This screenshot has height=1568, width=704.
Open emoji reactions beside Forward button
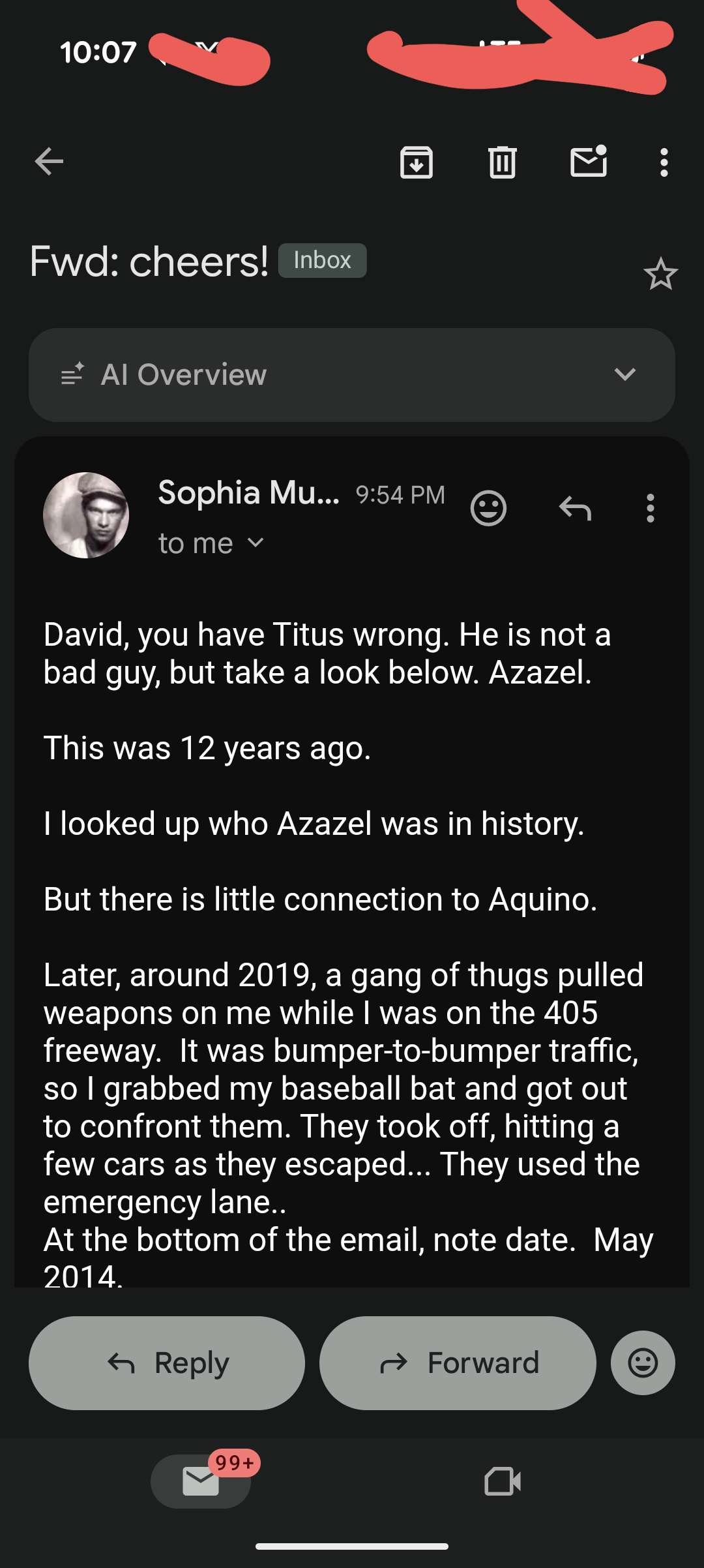click(x=642, y=1363)
